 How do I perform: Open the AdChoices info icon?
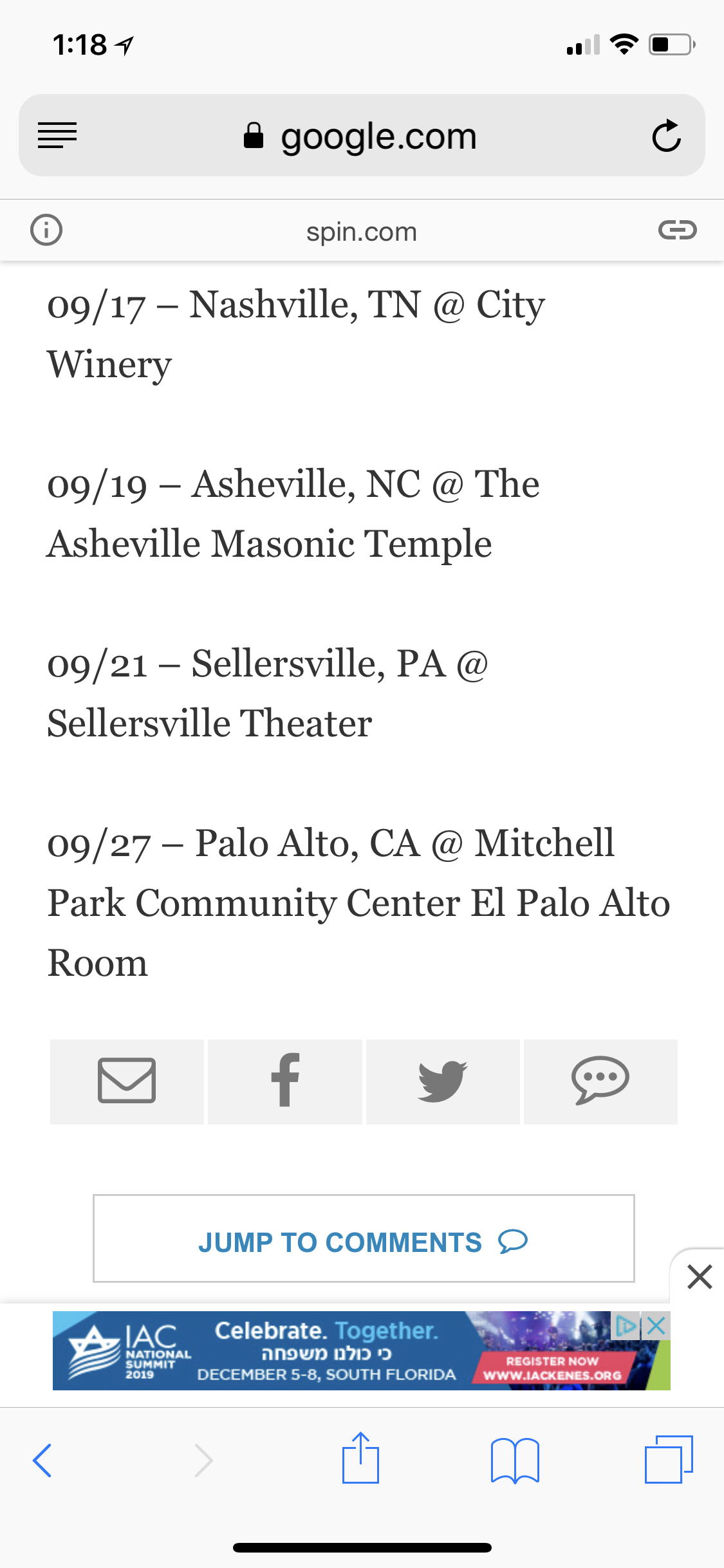click(626, 1326)
